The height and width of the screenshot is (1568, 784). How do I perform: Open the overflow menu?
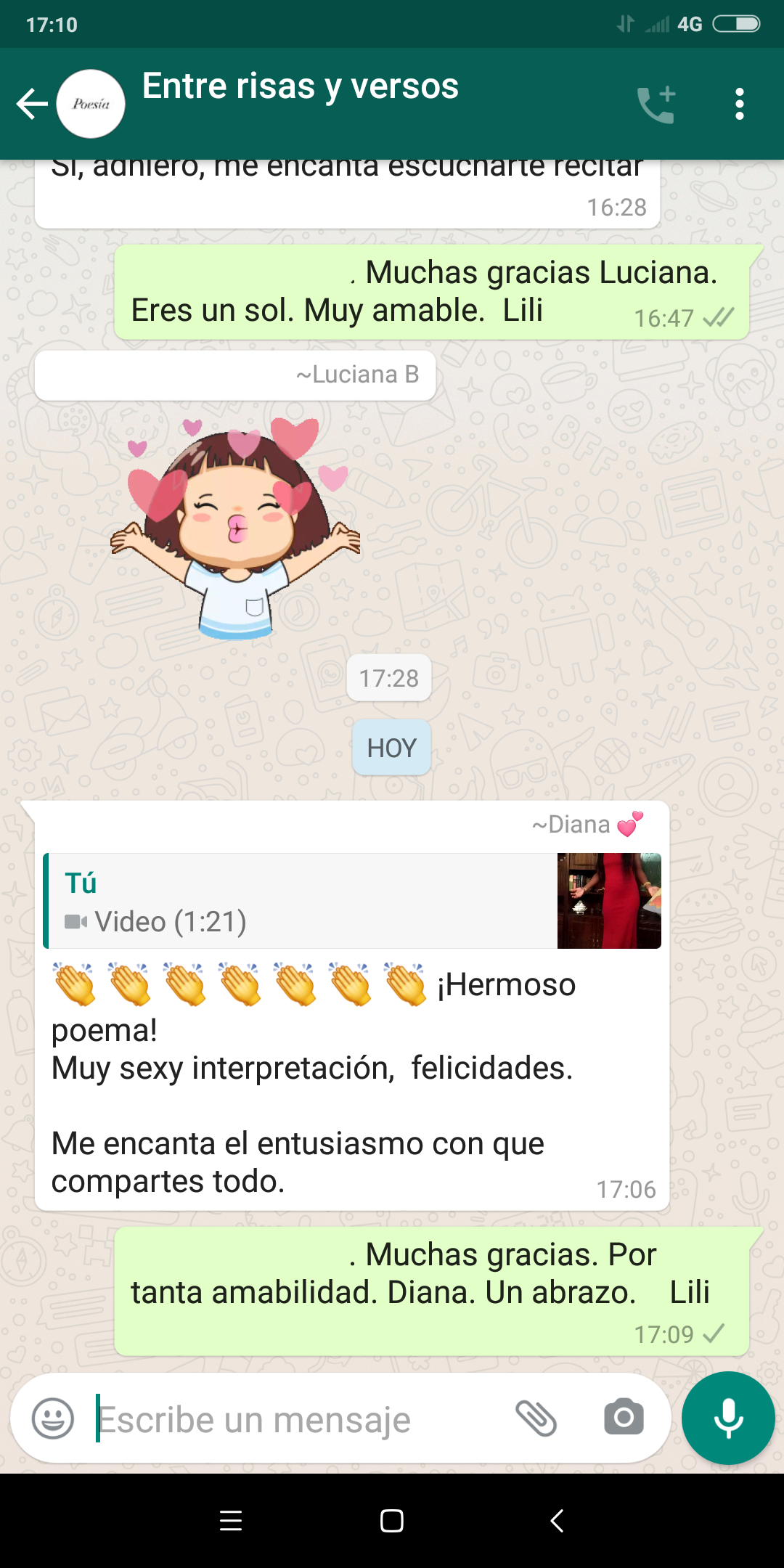[x=739, y=105]
